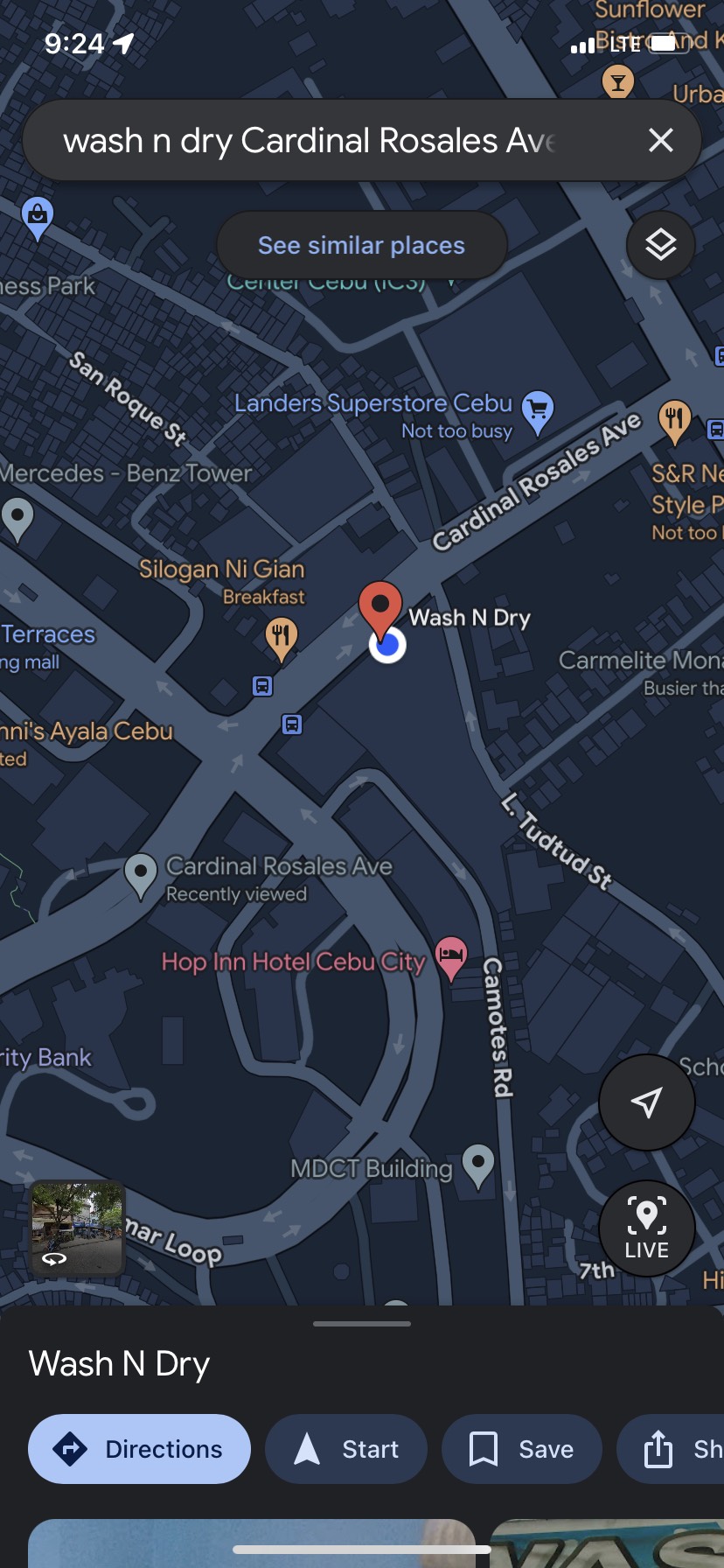Screen dimensions: 724x1568
Task: Open the map layers button
Action: coord(660,245)
